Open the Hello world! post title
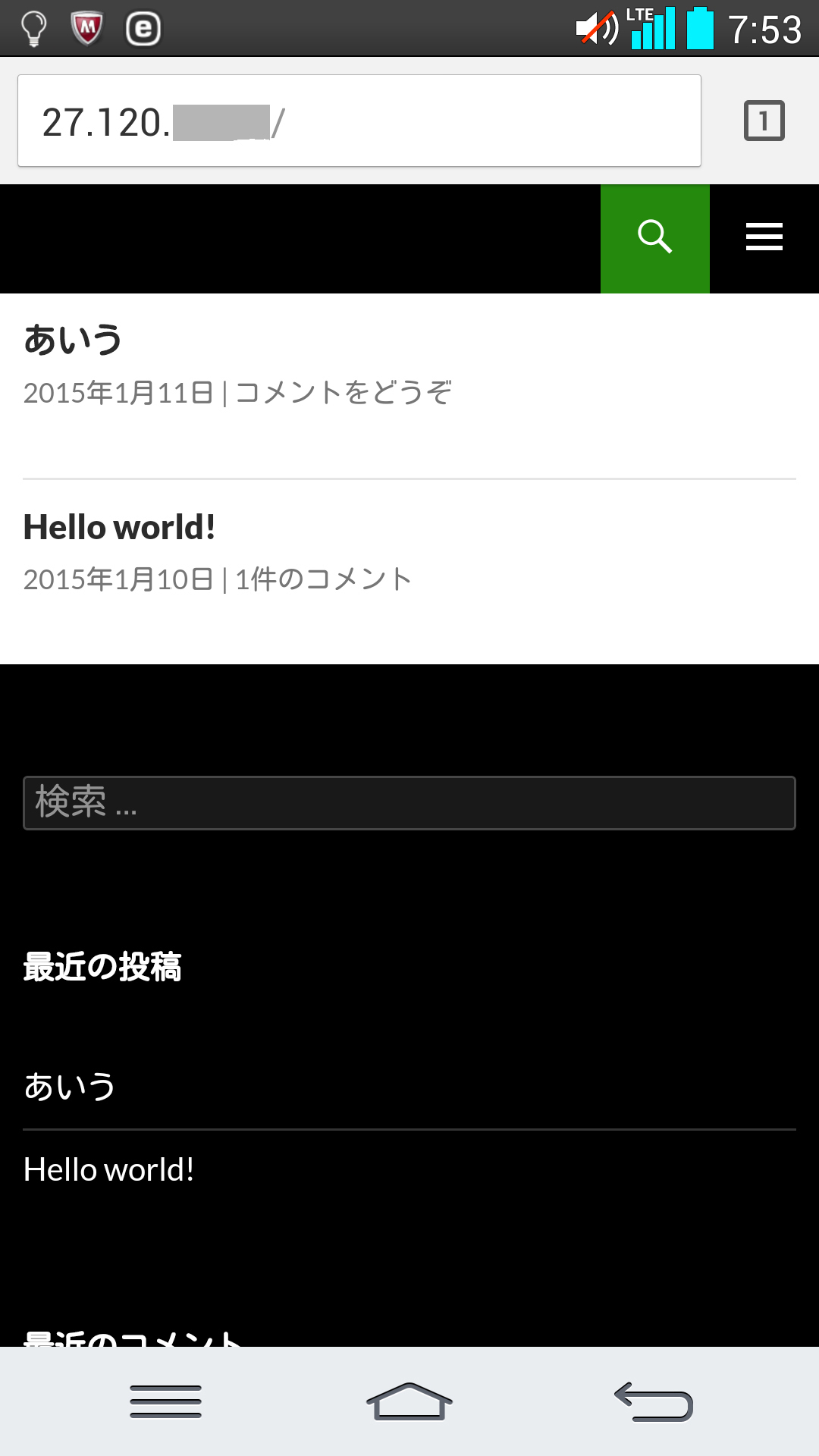 tap(119, 527)
